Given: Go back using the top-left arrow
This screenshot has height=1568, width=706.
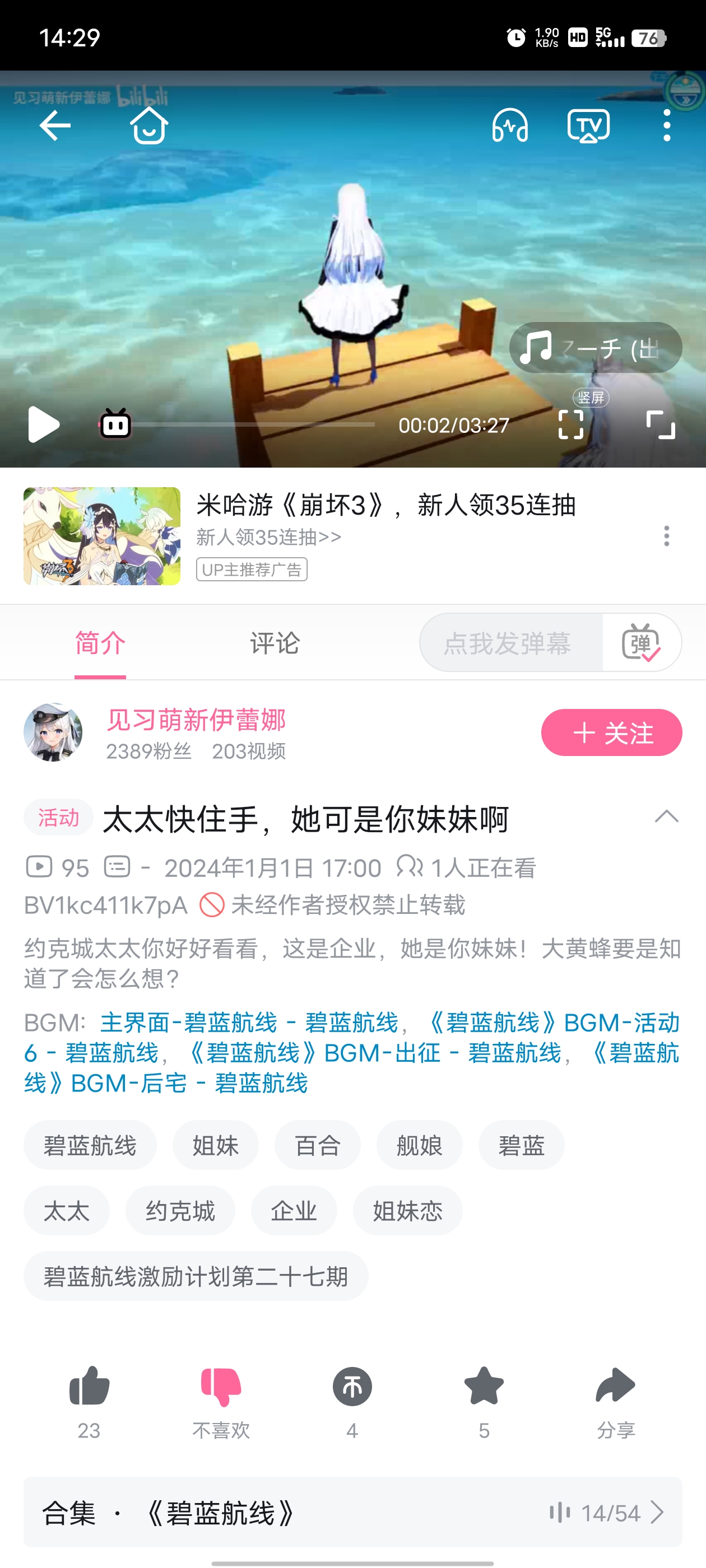Looking at the screenshot, I should click(55, 126).
